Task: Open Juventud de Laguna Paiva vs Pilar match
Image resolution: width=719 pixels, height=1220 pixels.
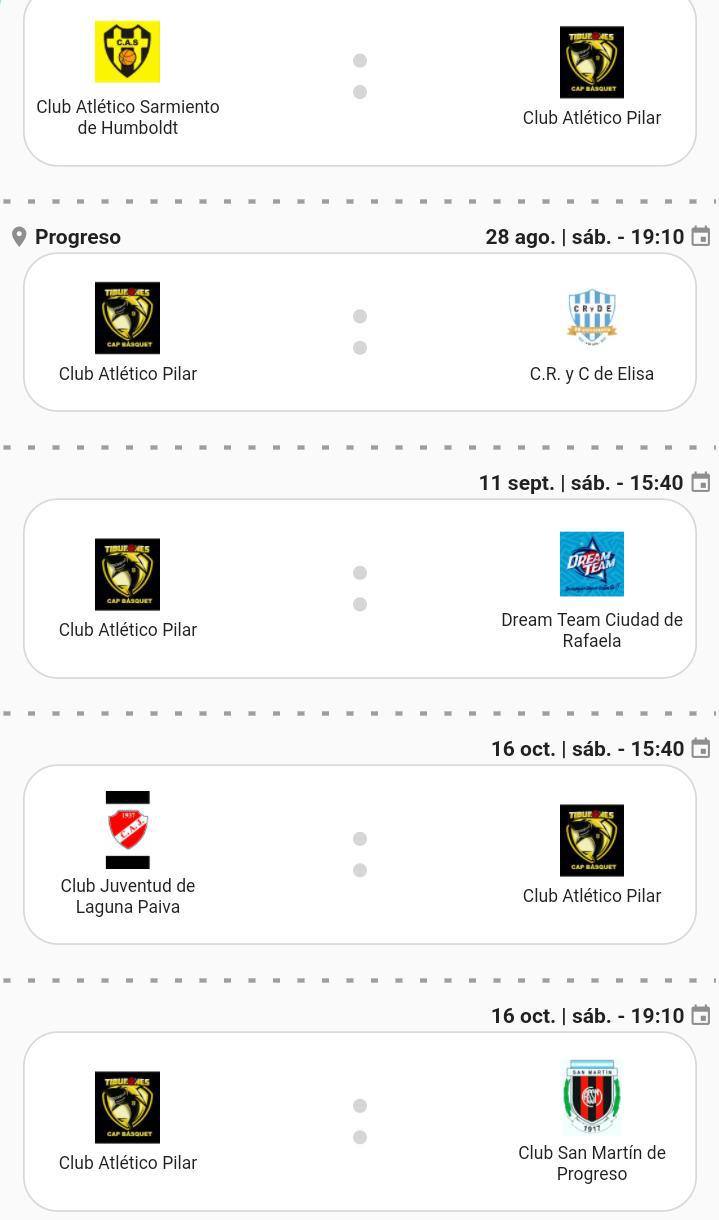Action: 360,854
